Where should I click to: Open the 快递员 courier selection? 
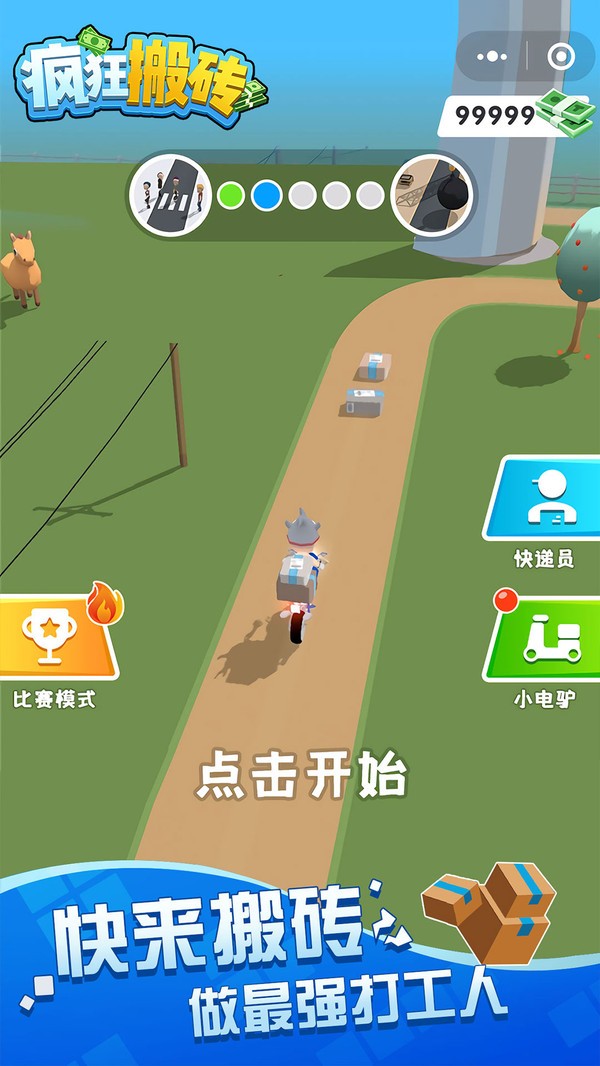[x=545, y=500]
